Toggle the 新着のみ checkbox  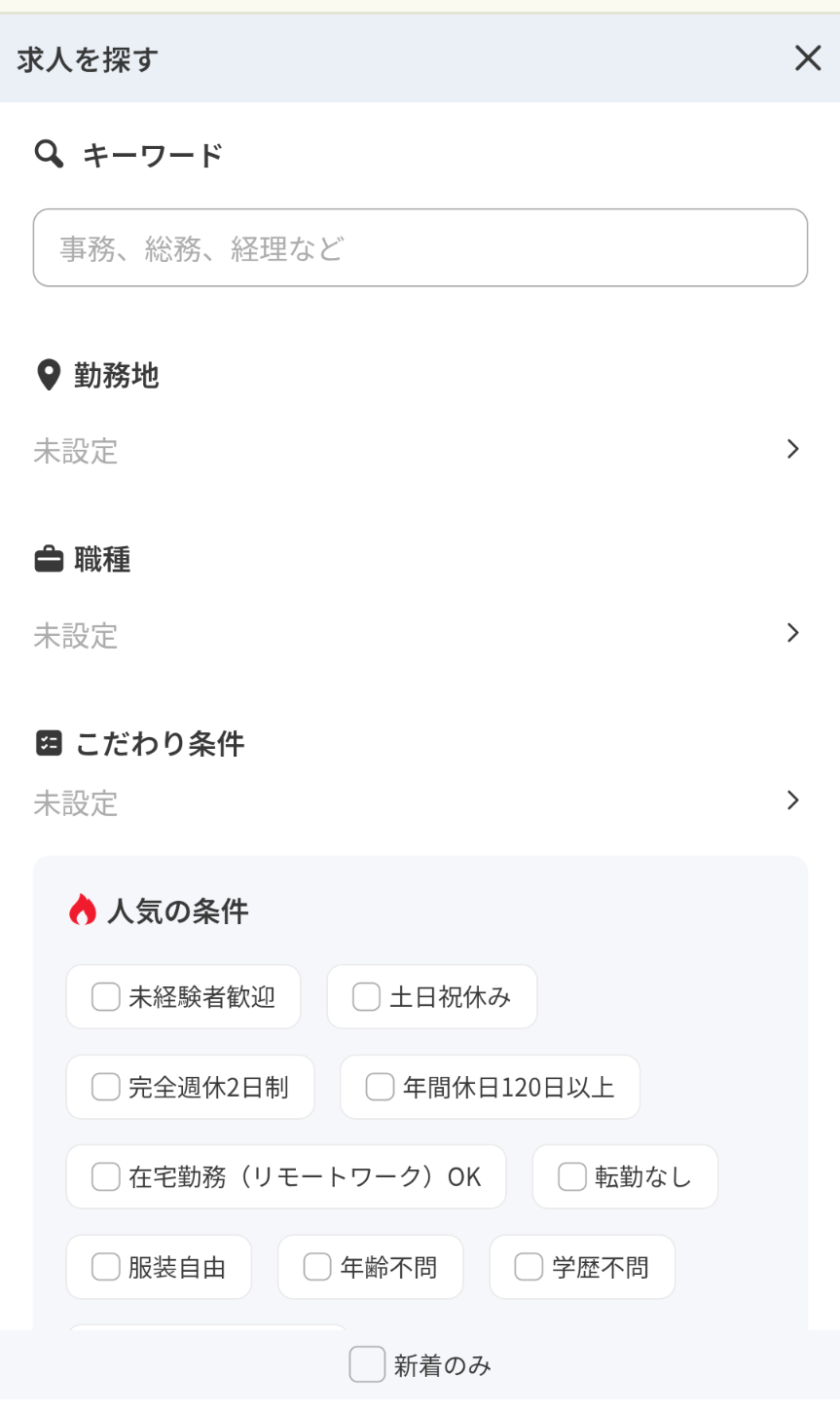click(366, 1365)
